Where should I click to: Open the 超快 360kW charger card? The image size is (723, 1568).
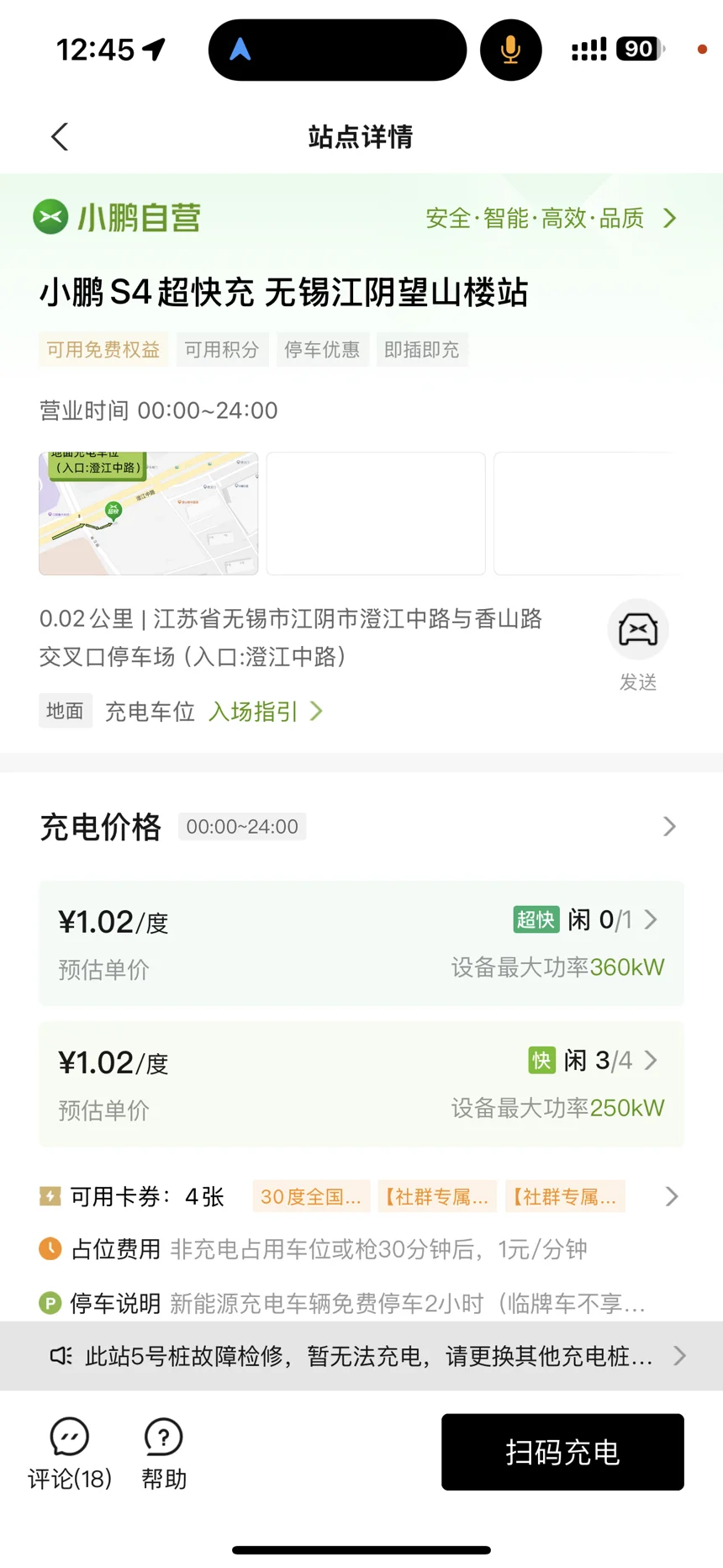(x=361, y=943)
